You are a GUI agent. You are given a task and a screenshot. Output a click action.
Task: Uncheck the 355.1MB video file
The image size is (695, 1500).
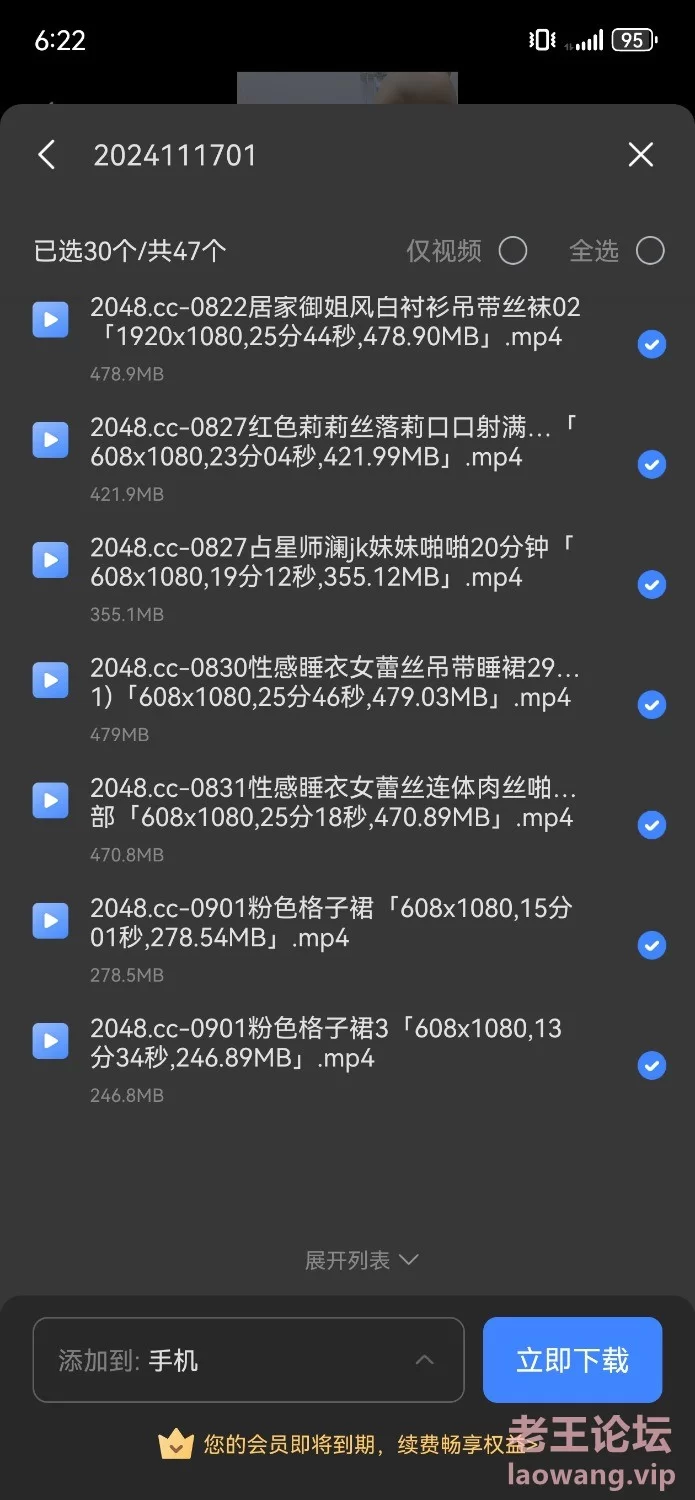coord(652,585)
